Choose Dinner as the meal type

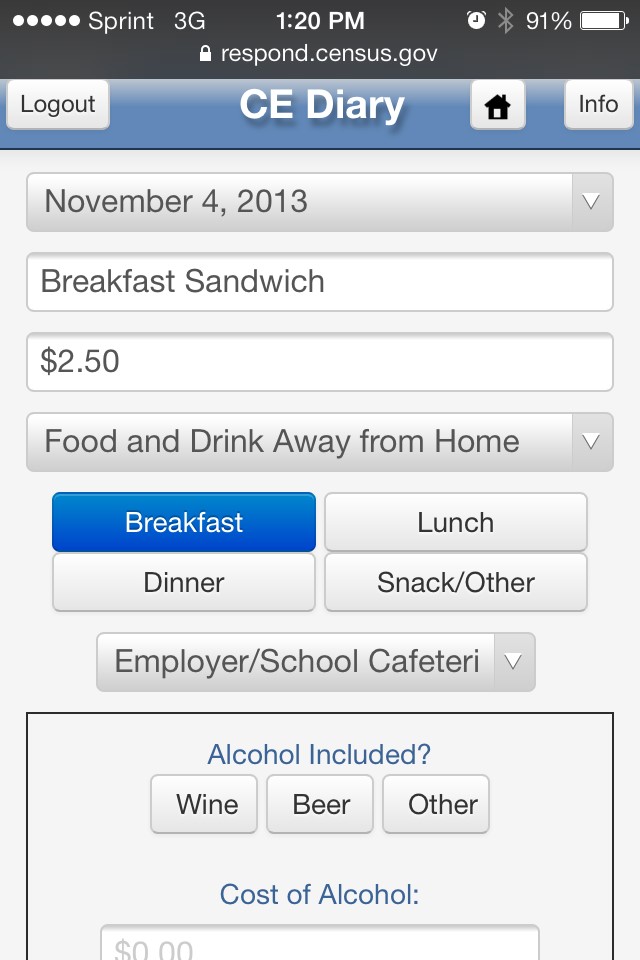coord(184,582)
